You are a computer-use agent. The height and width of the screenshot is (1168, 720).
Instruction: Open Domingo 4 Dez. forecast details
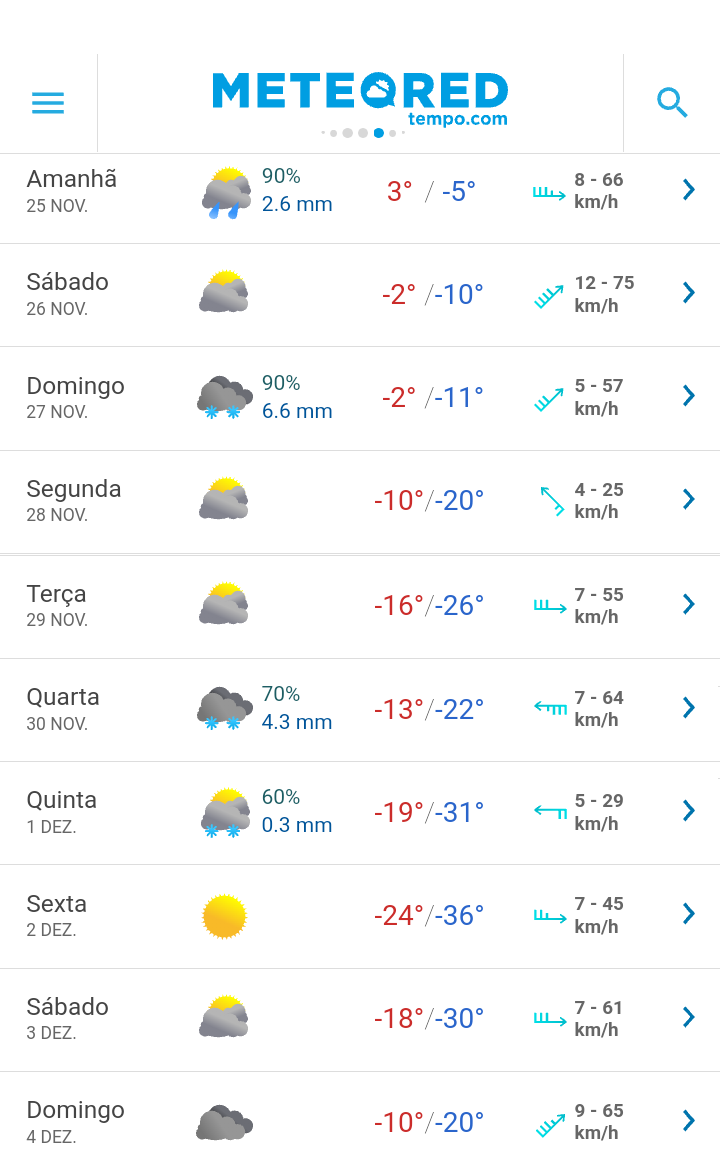point(360,1122)
